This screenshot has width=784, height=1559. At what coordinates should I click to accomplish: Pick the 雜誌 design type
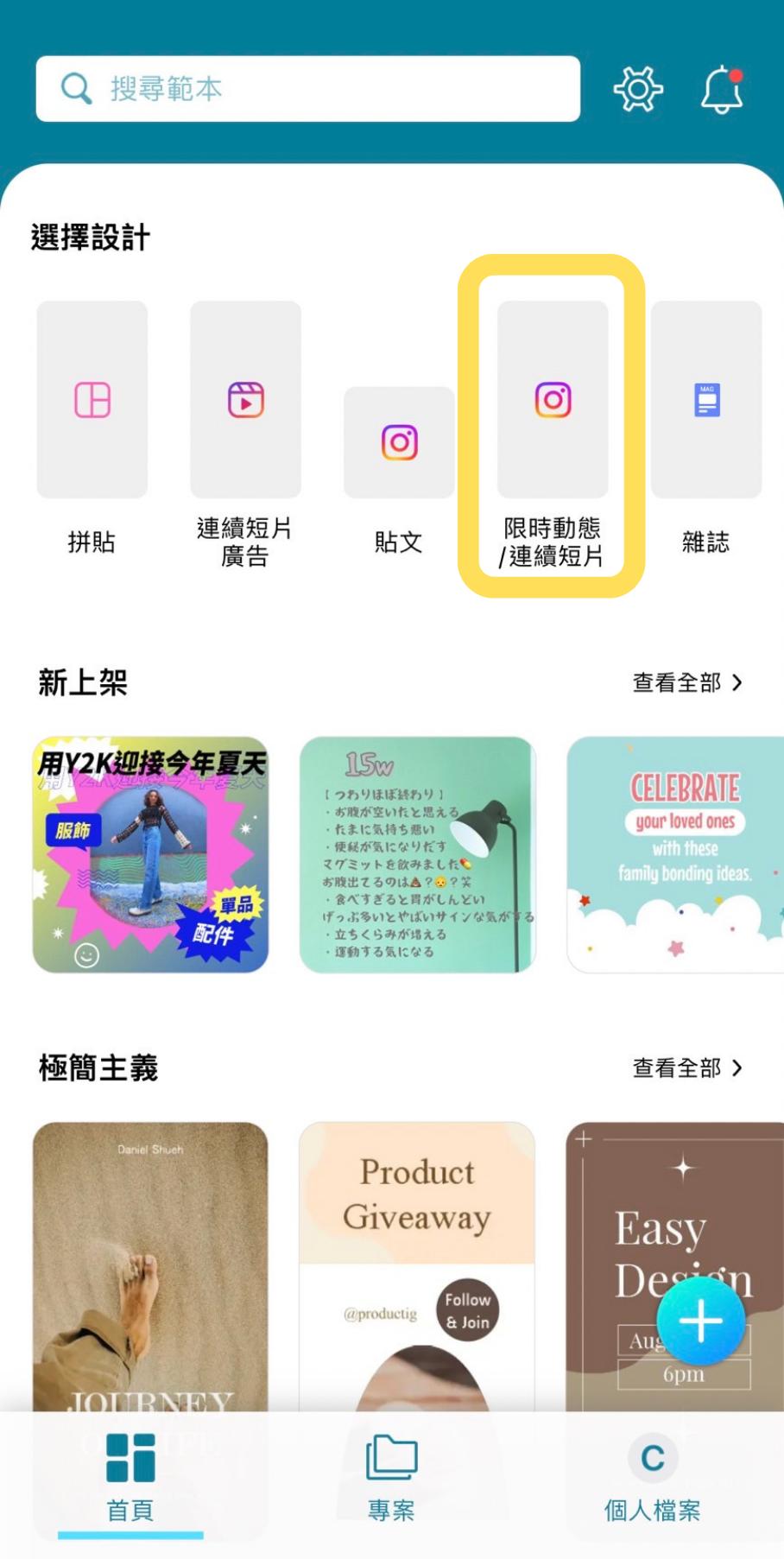(706, 400)
